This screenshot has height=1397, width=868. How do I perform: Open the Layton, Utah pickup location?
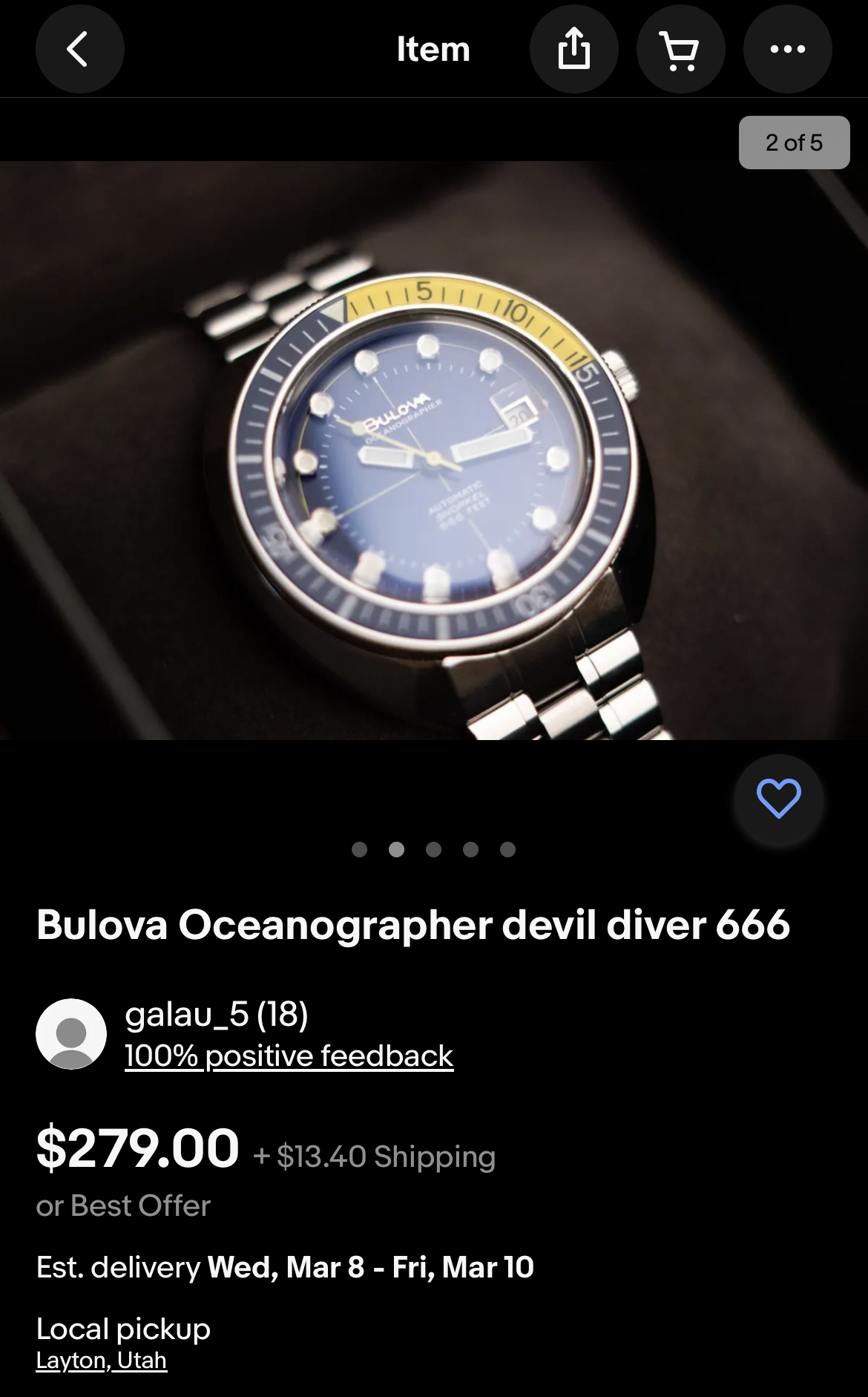pos(102,1360)
